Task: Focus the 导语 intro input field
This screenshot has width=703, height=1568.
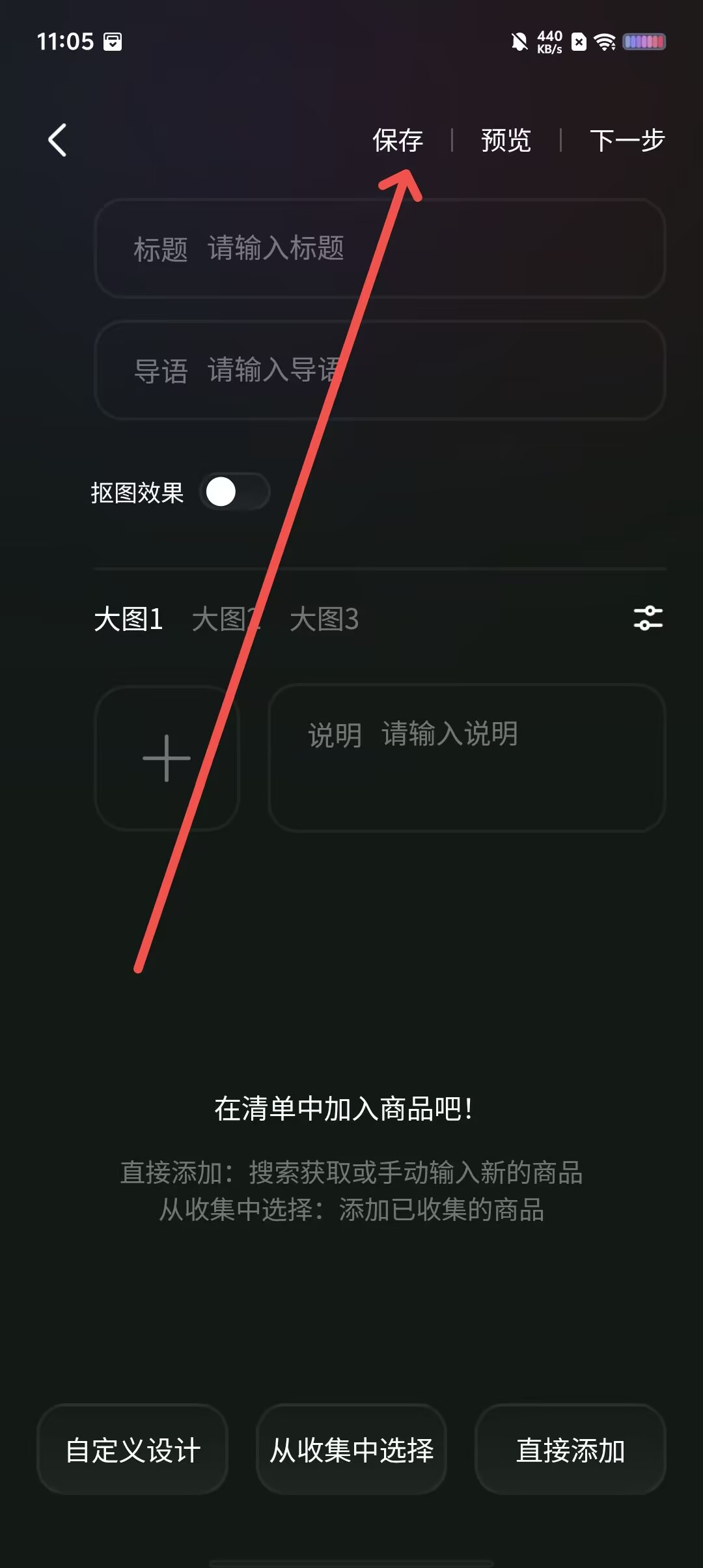Action: 380,370
